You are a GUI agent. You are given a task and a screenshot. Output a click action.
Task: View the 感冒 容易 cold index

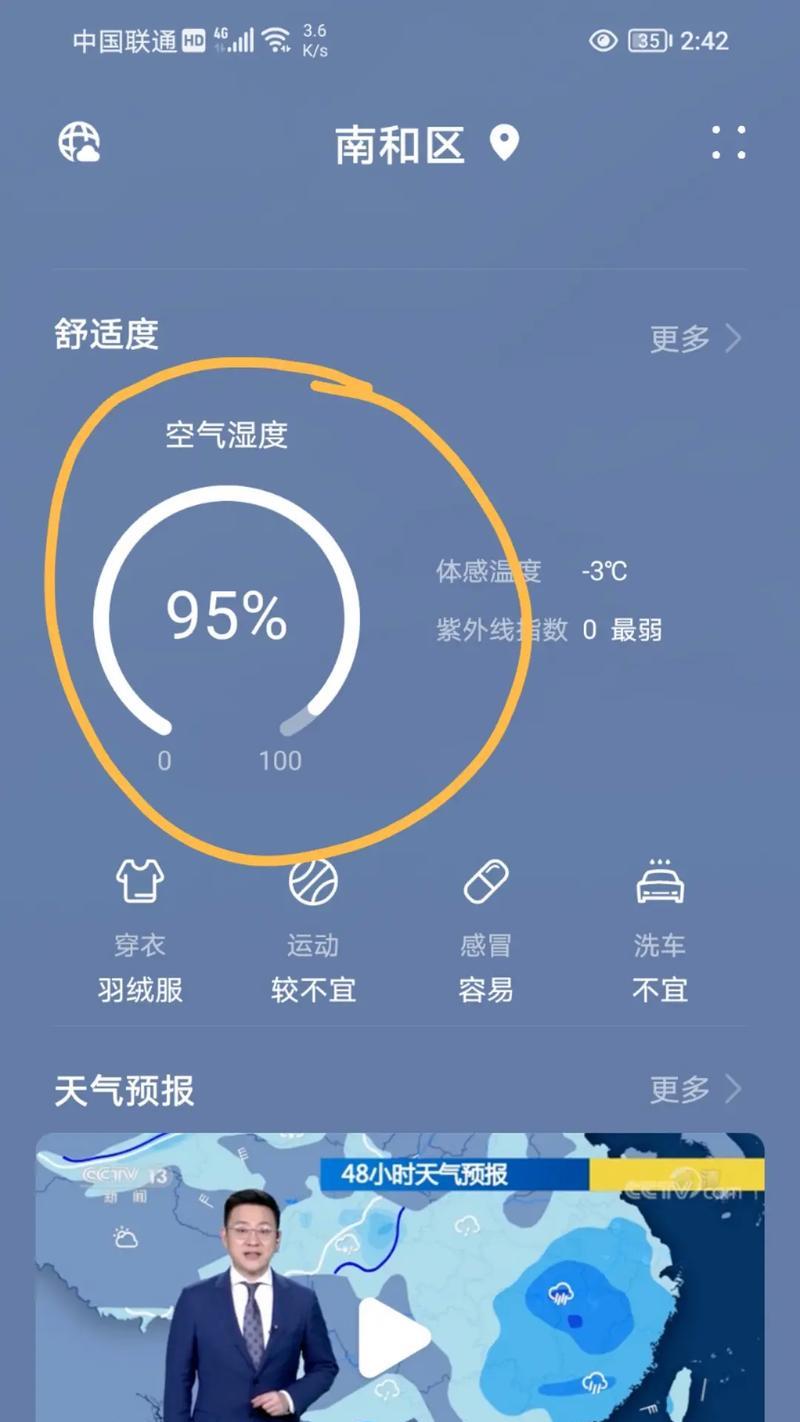pos(486,932)
